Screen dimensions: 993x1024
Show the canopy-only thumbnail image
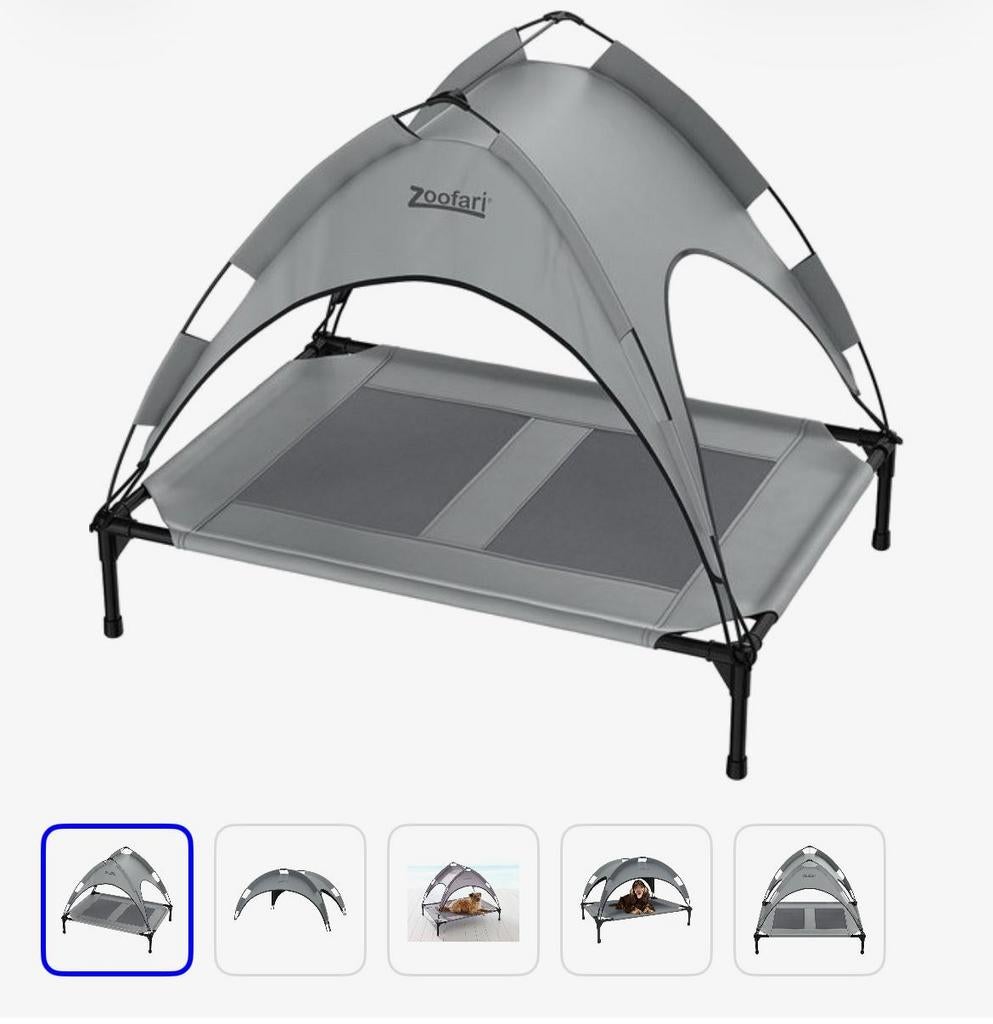point(290,899)
